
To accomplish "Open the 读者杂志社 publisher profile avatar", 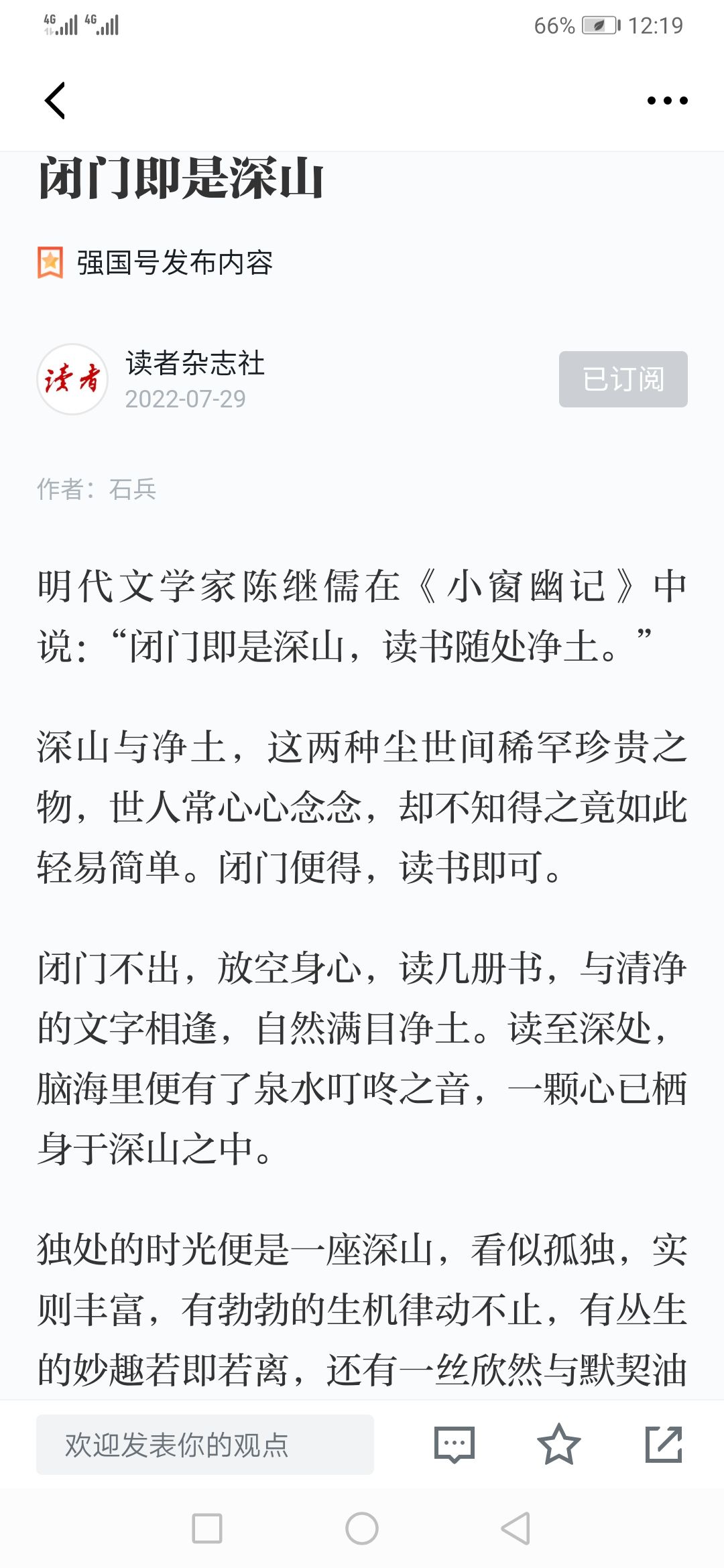I will (72, 379).
